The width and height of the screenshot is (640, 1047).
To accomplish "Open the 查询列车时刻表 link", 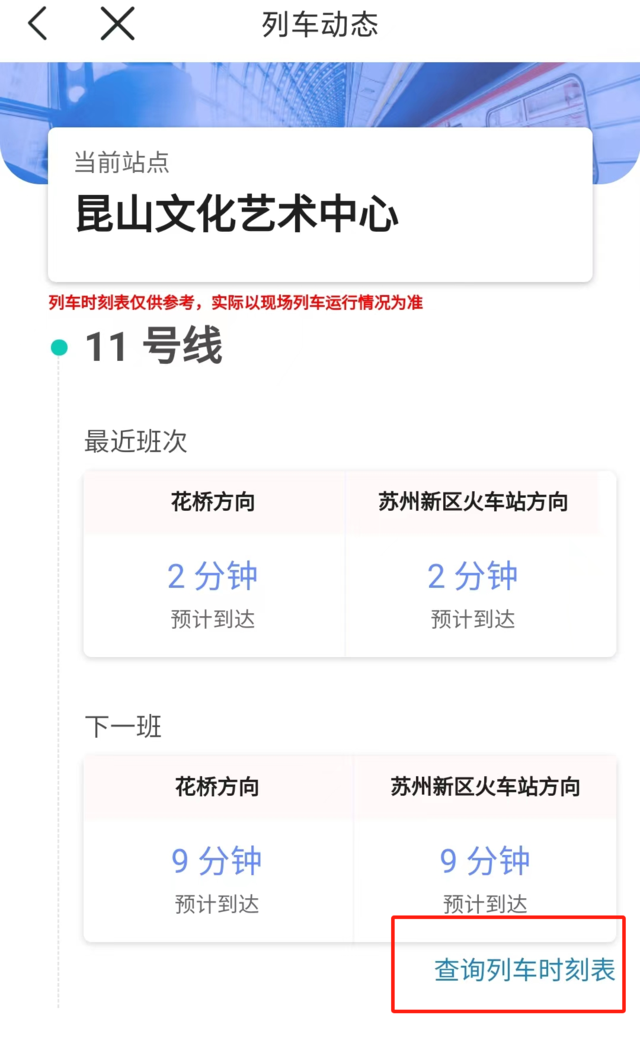I will [524, 969].
